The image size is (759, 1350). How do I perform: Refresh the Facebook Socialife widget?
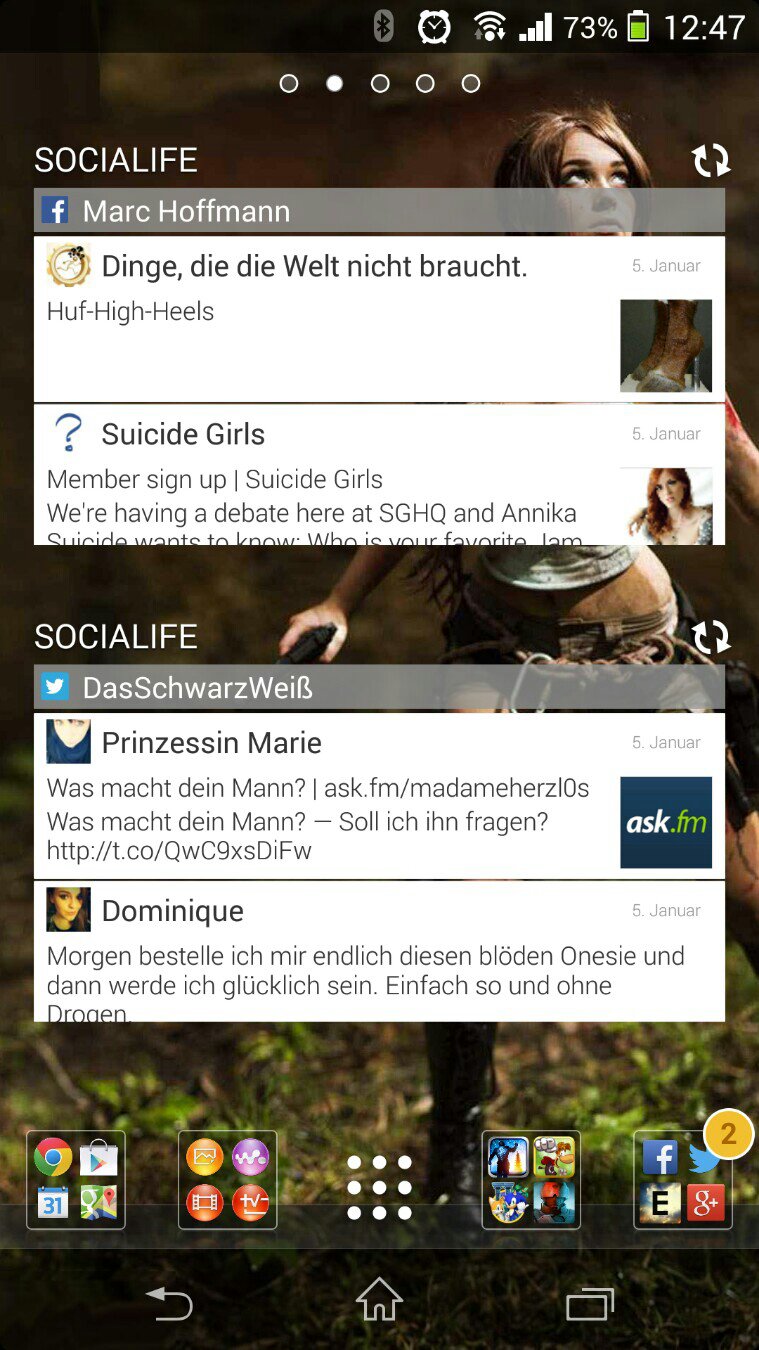(x=711, y=160)
